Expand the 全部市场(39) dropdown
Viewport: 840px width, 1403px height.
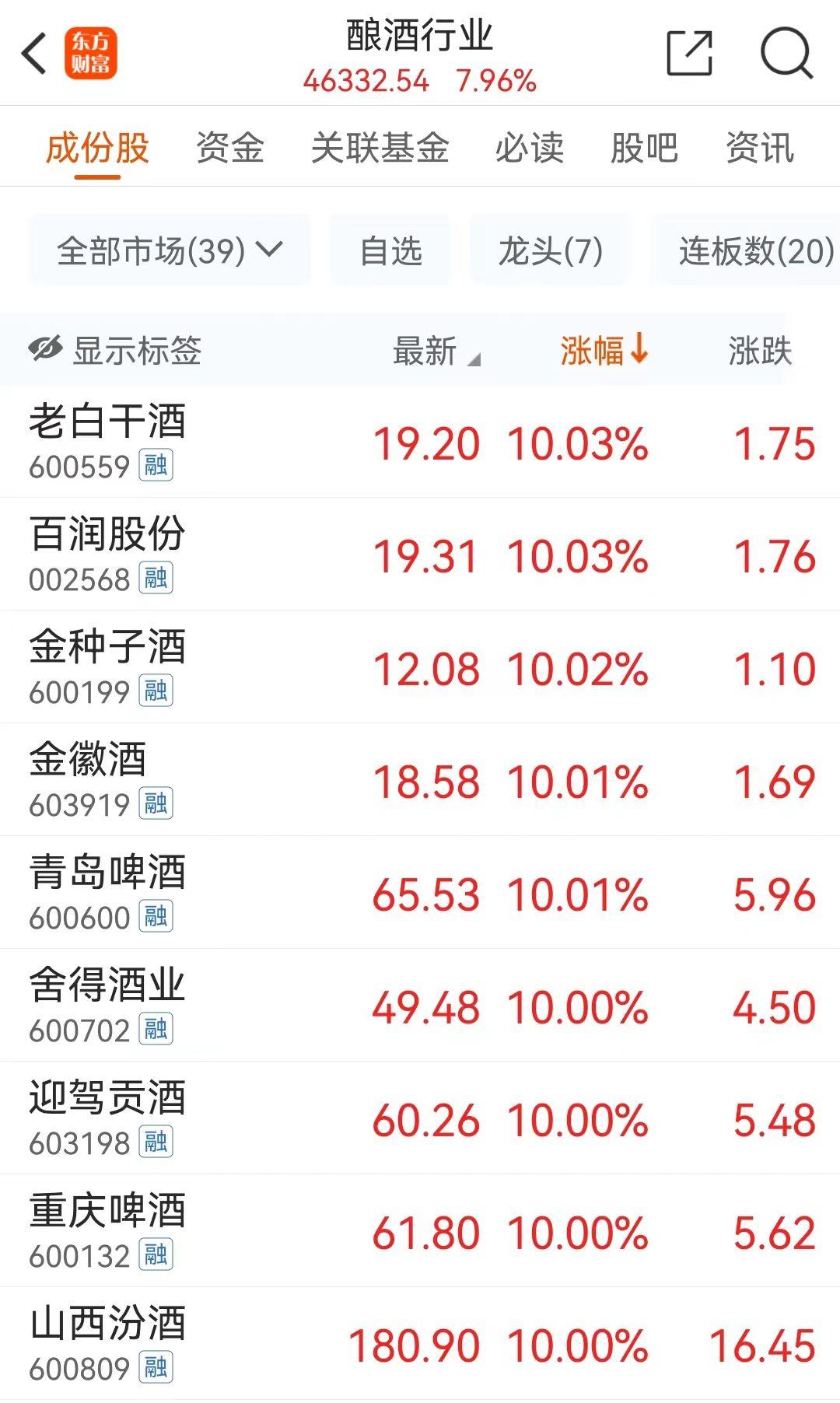coord(170,250)
